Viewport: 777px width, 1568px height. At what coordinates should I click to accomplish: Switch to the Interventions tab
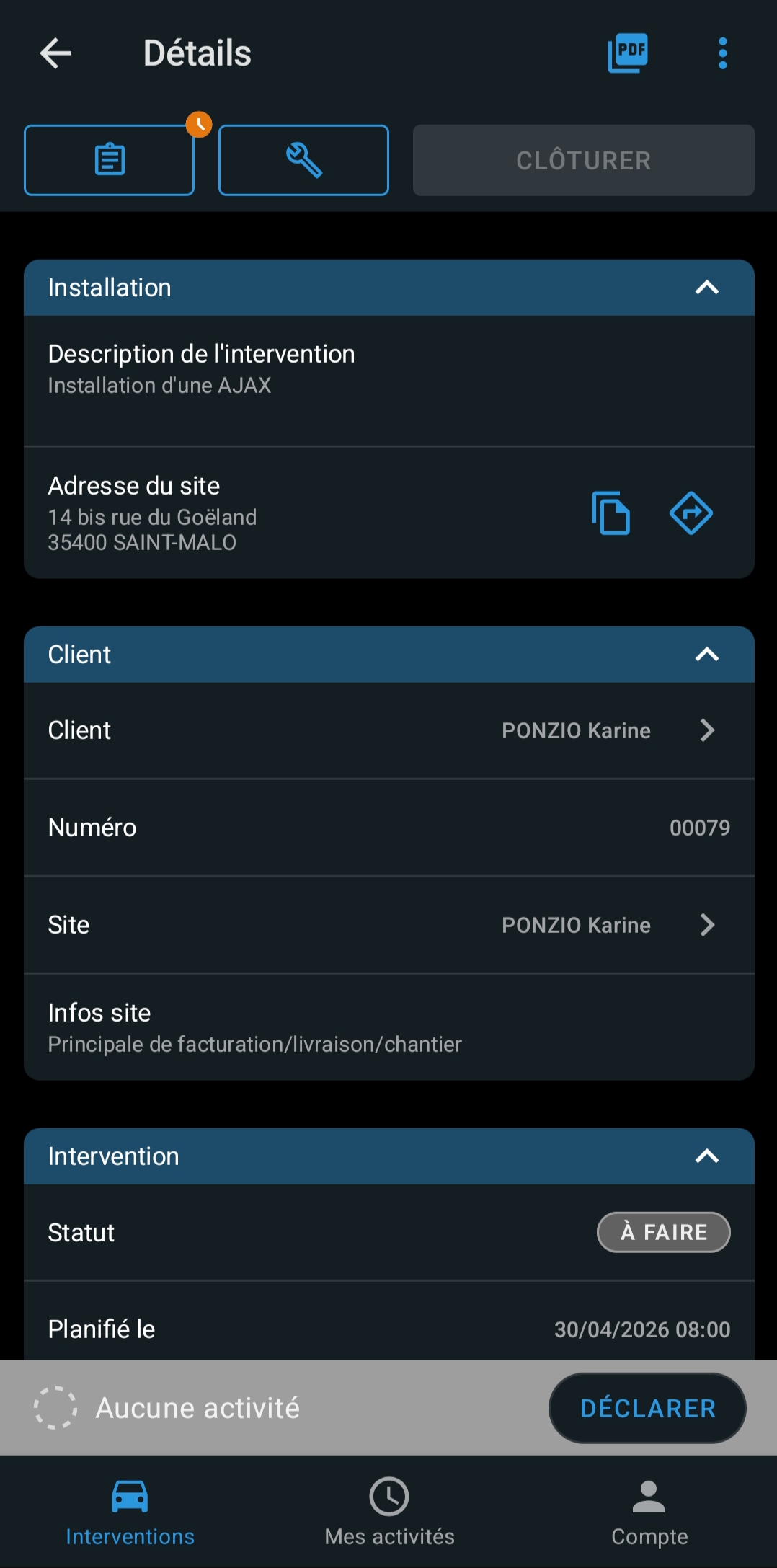[130, 1512]
